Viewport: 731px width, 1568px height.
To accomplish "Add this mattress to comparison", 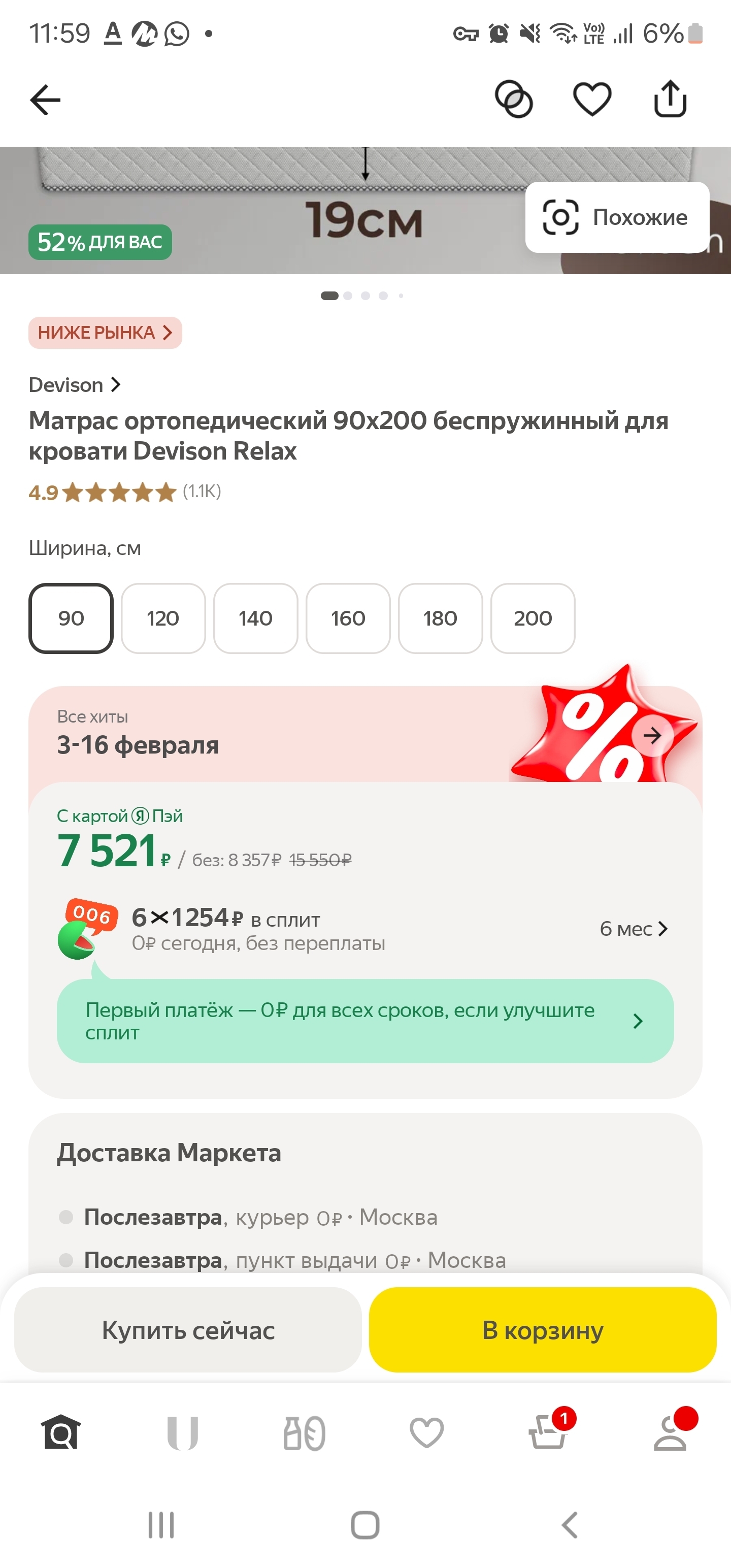I will click(514, 99).
